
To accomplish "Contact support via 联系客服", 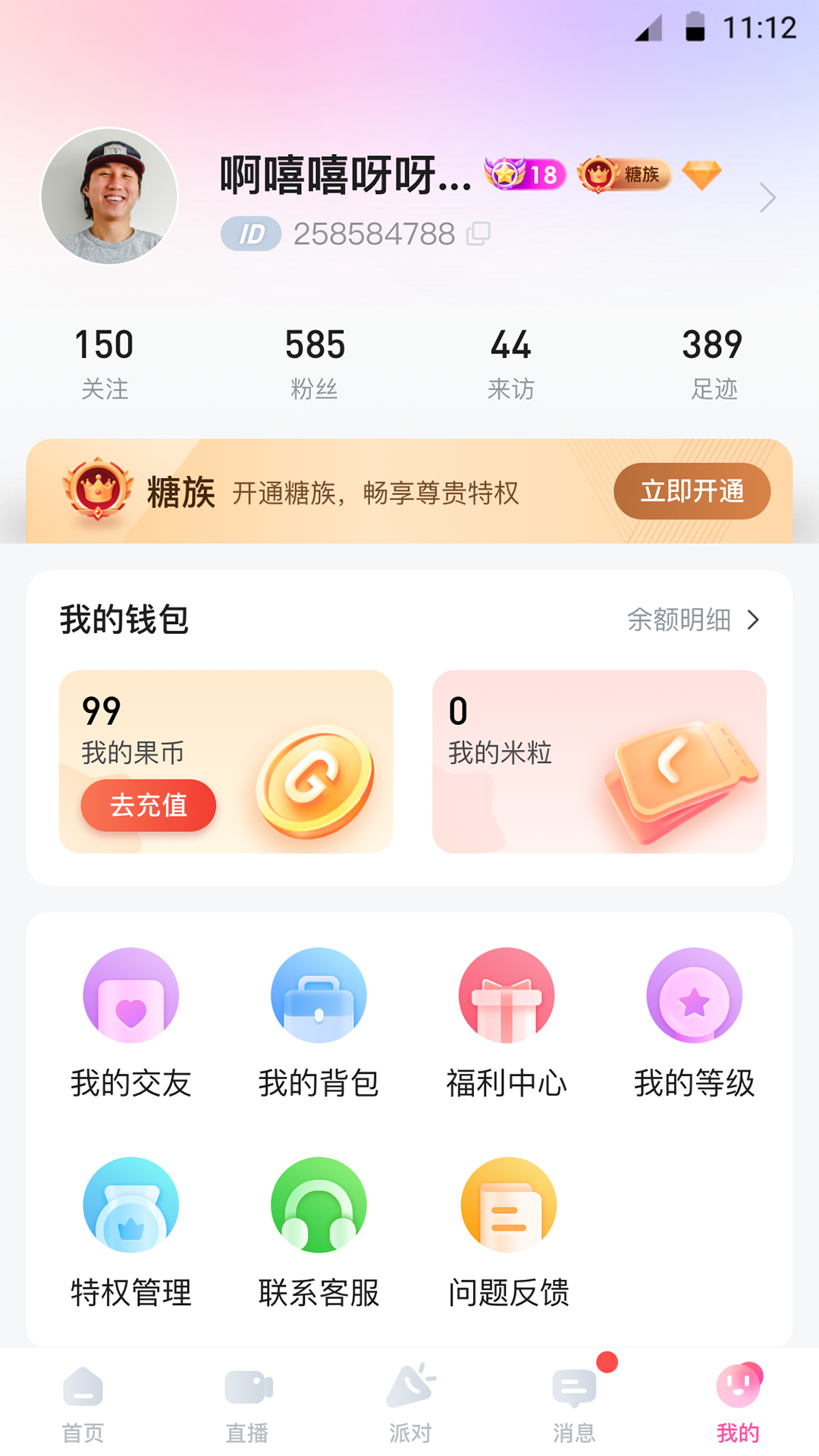I will point(318,1232).
